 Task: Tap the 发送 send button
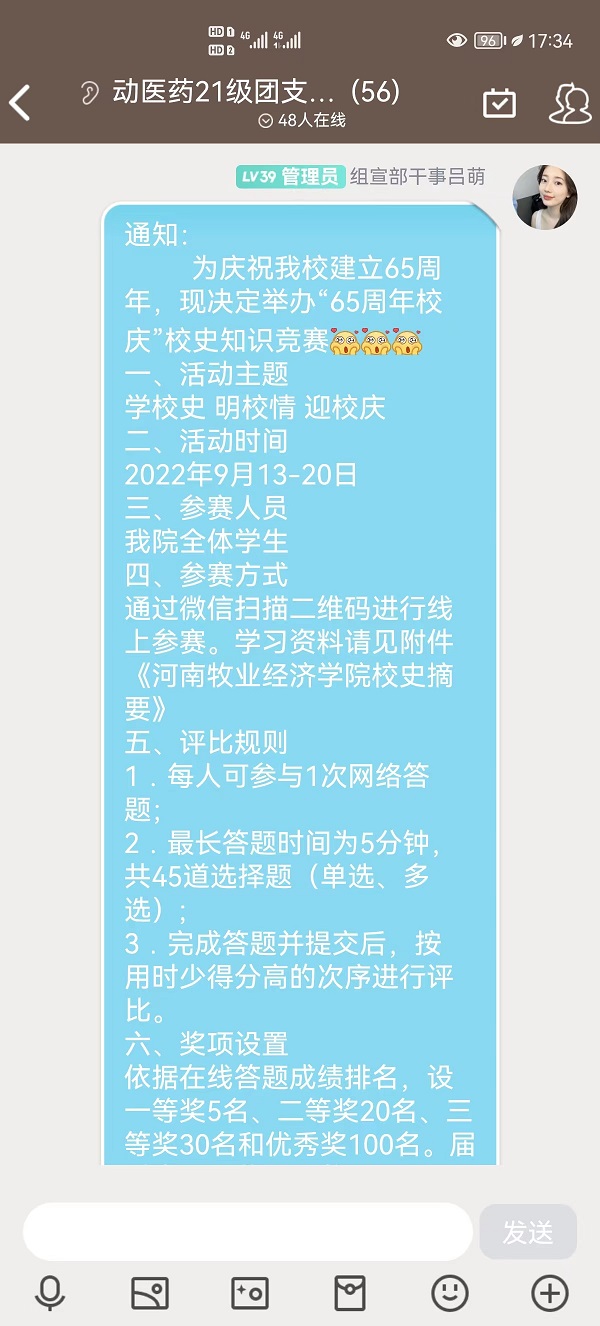pyautogui.click(x=528, y=1231)
